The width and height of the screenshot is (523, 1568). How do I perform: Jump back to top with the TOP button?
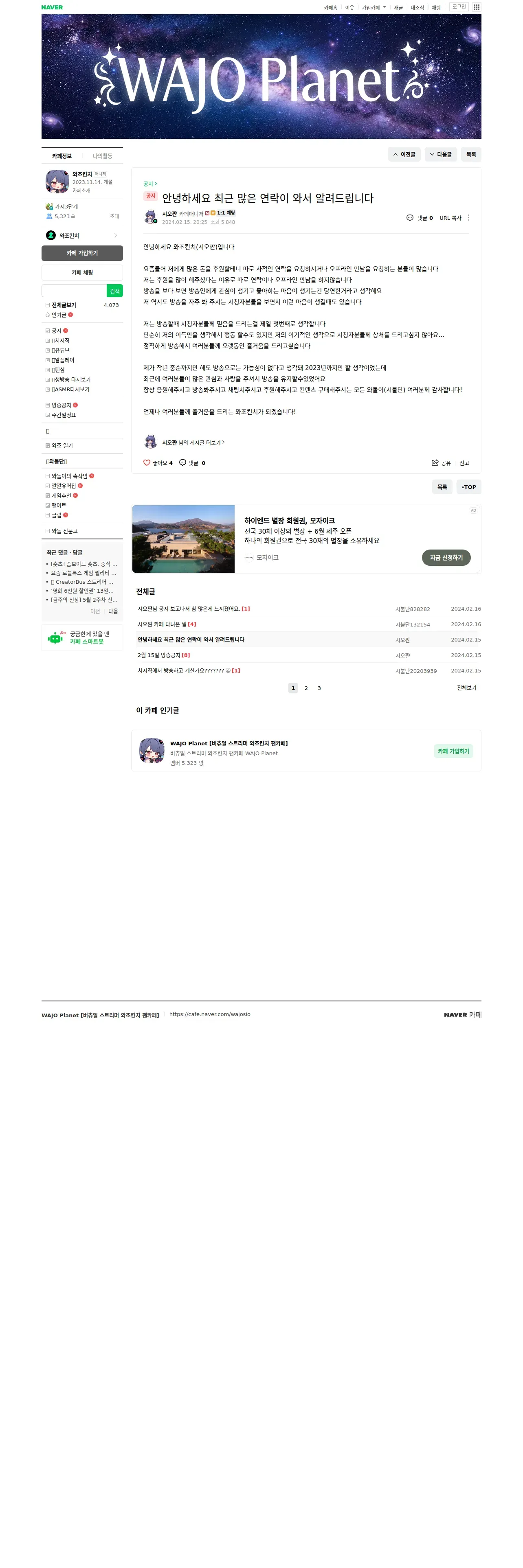[x=469, y=487]
